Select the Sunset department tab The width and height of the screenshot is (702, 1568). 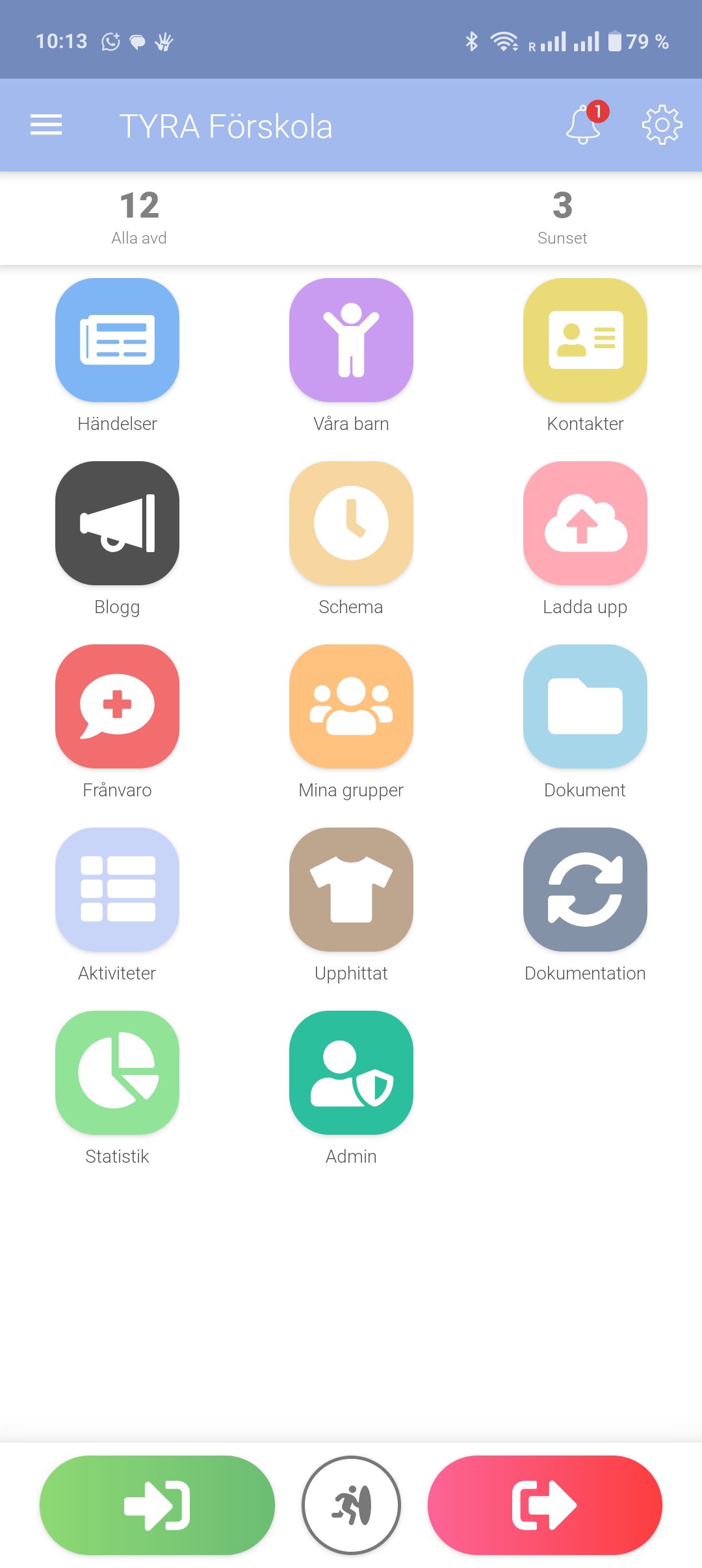click(x=562, y=218)
